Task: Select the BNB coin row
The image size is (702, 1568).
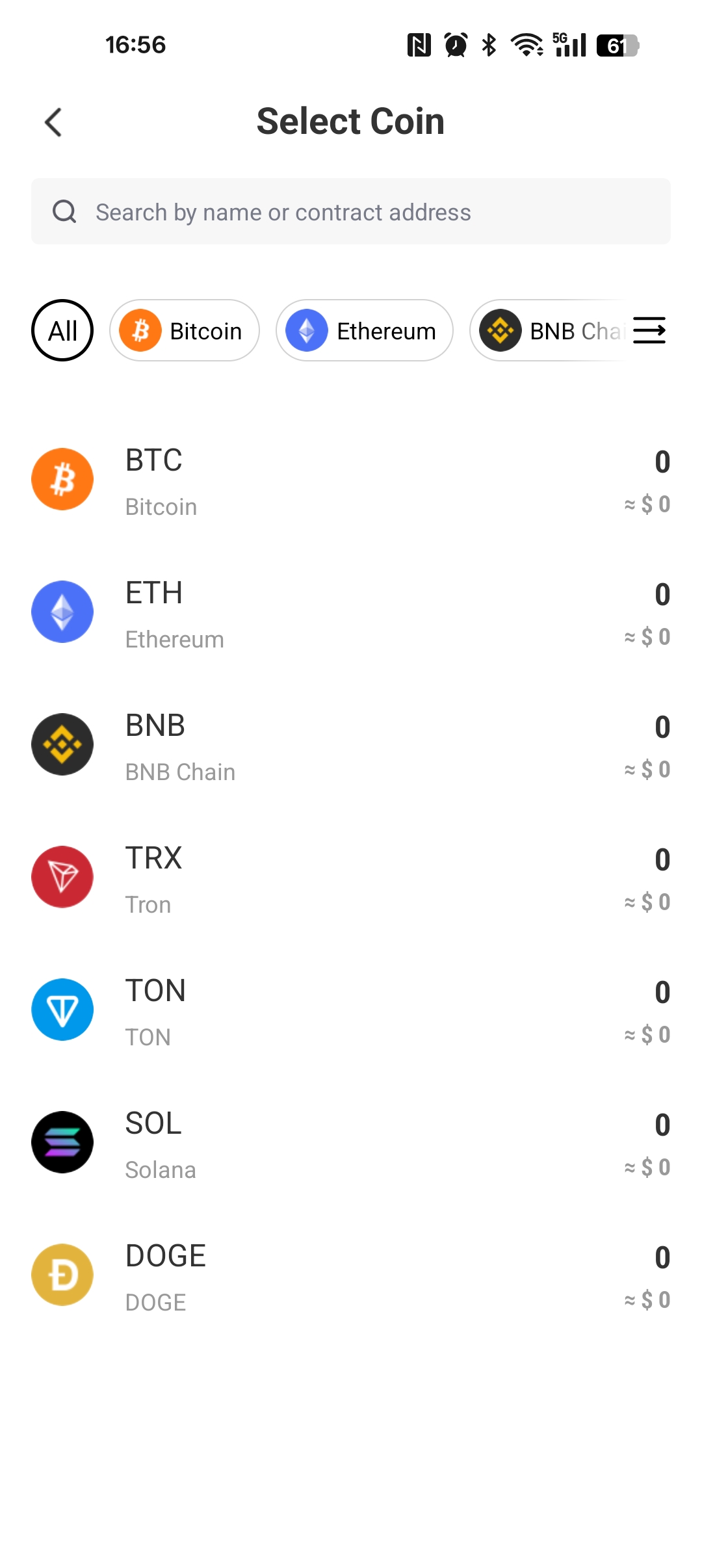Action: pyautogui.click(x=351, y=745)
